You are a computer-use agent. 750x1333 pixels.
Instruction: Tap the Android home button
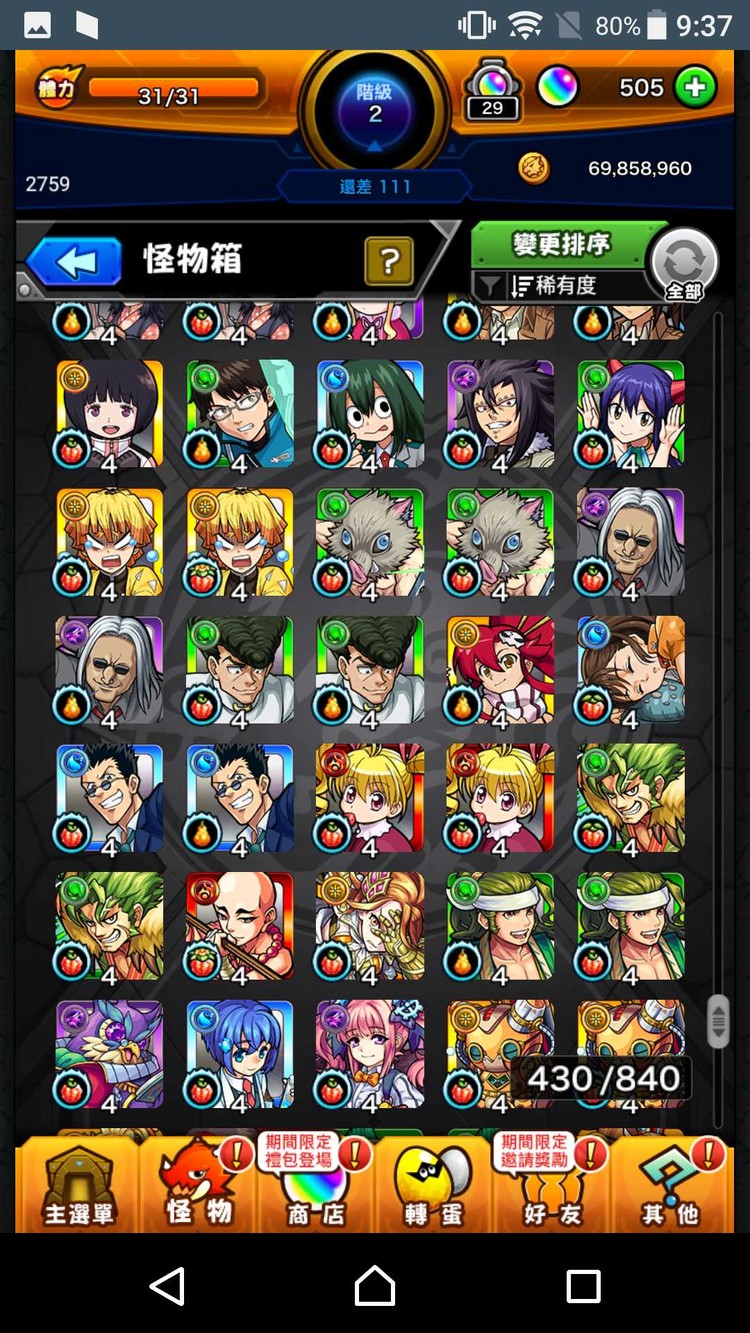(375, 1285)
